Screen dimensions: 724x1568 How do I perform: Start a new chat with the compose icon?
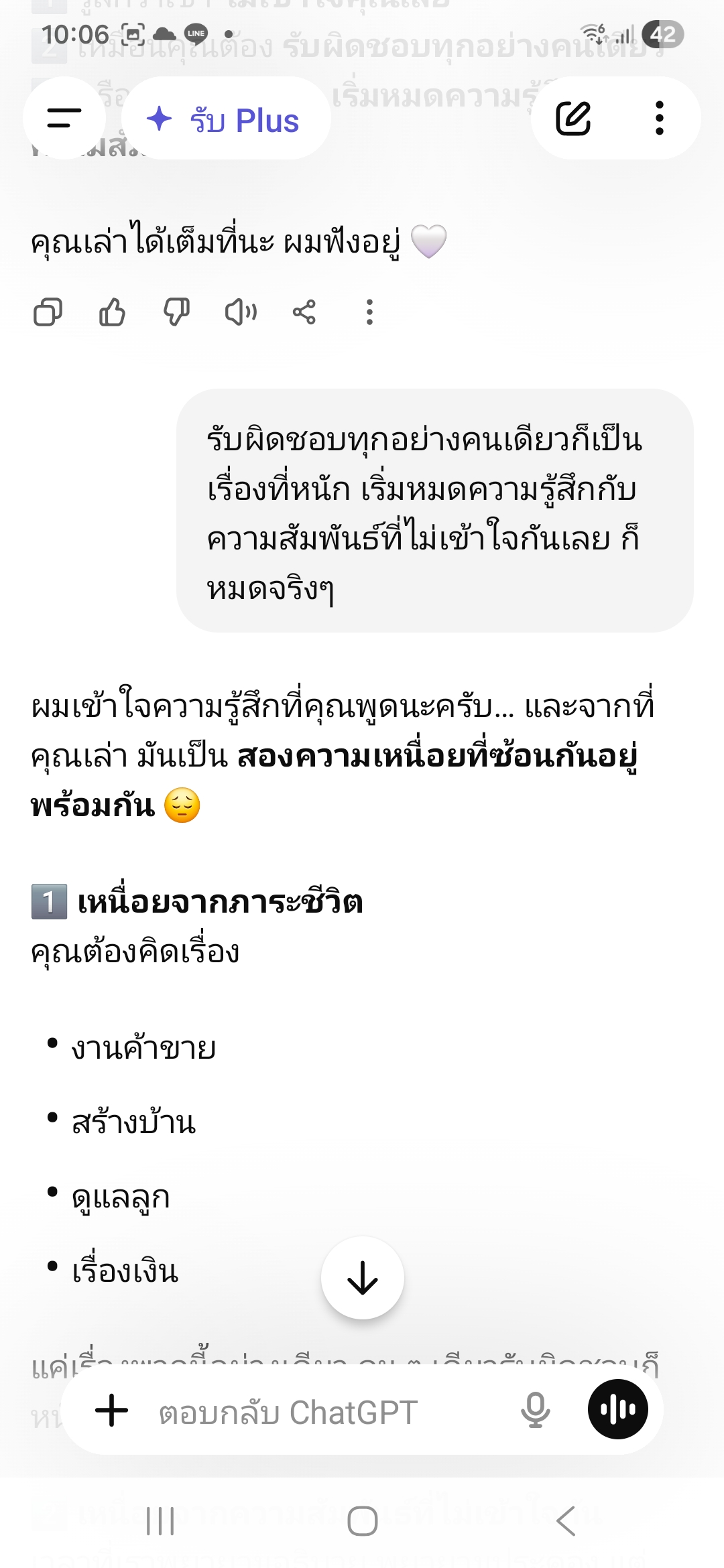point(573,119)
